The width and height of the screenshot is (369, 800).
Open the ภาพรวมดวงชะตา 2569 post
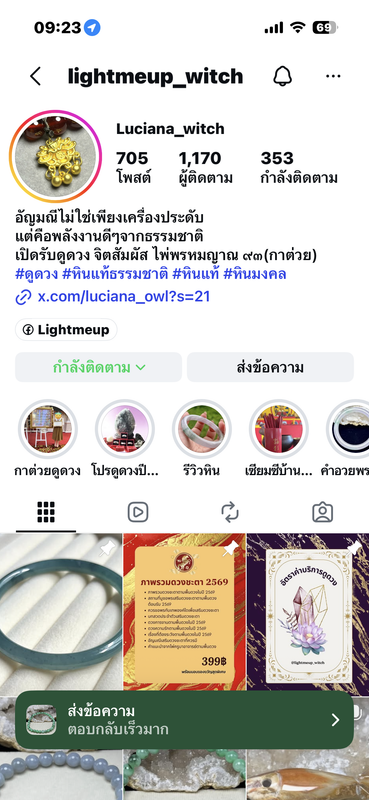184,614
